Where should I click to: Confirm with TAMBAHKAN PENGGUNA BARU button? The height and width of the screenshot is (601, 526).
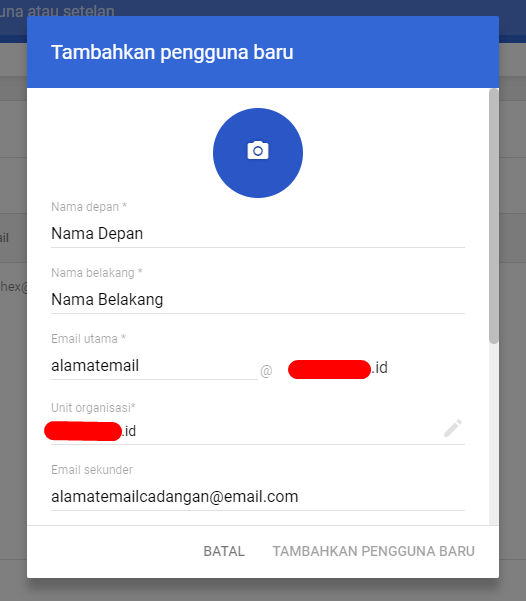373,551
